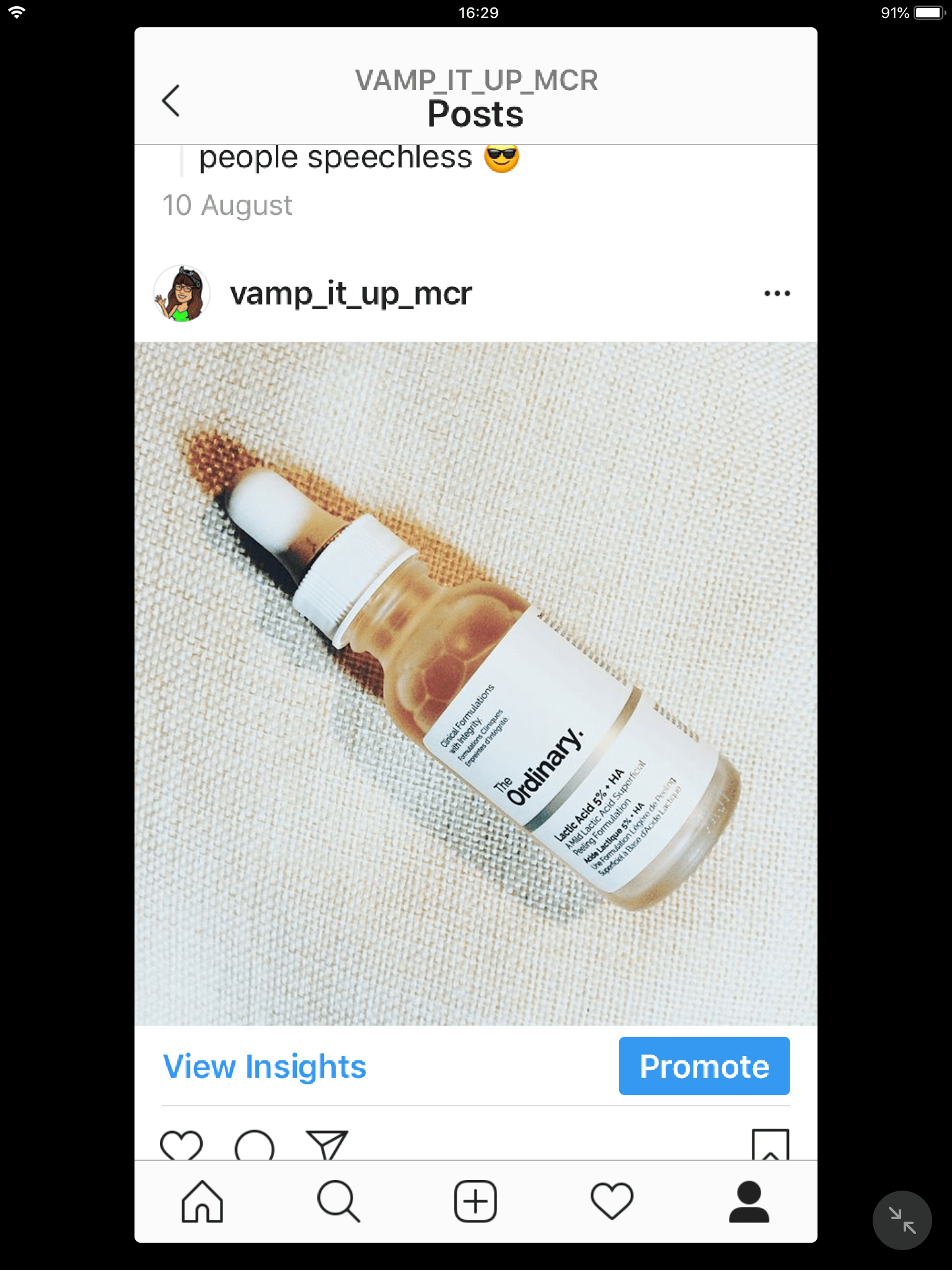Open the post's three-dot options menu

pos(777,293)
